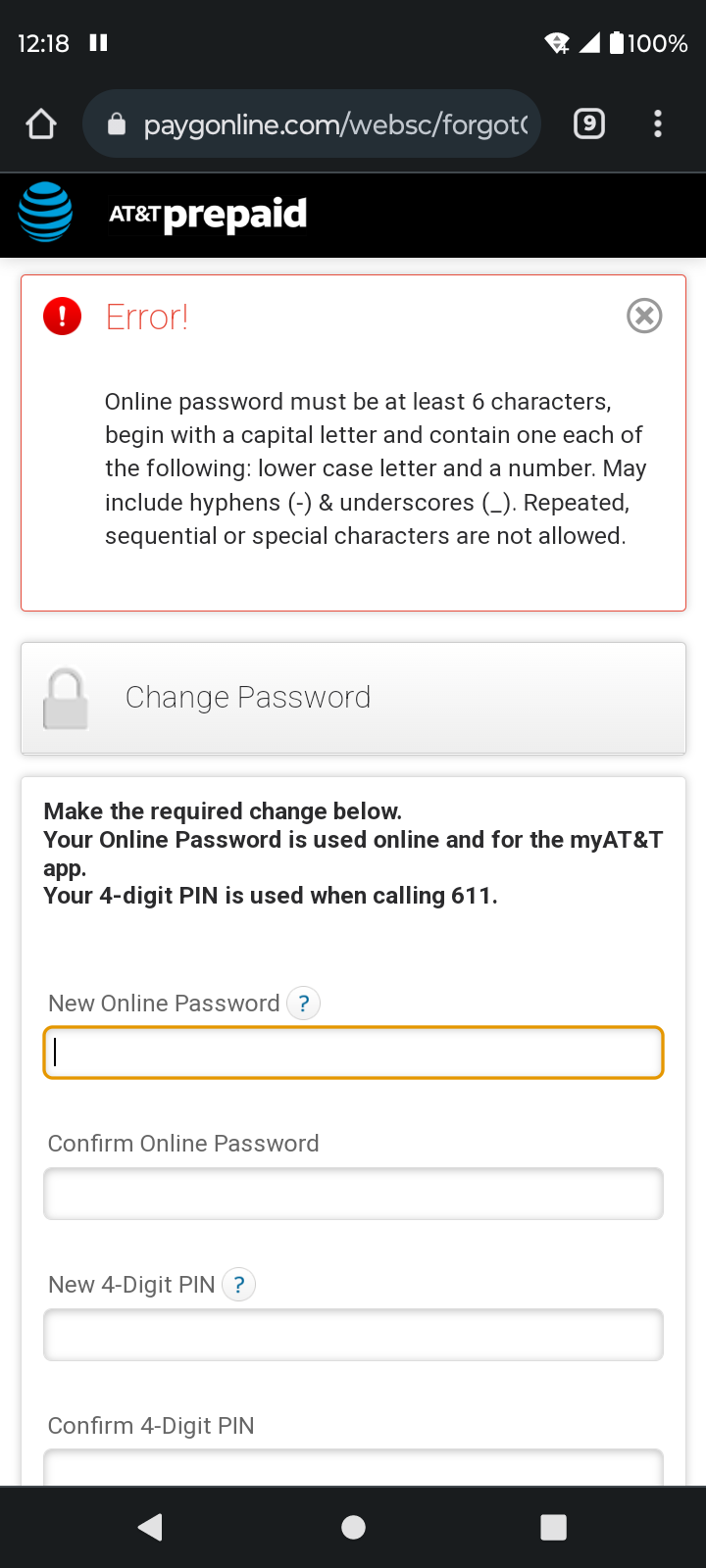Focus the New Online Password field
706x1568 pixels.
353,1053
